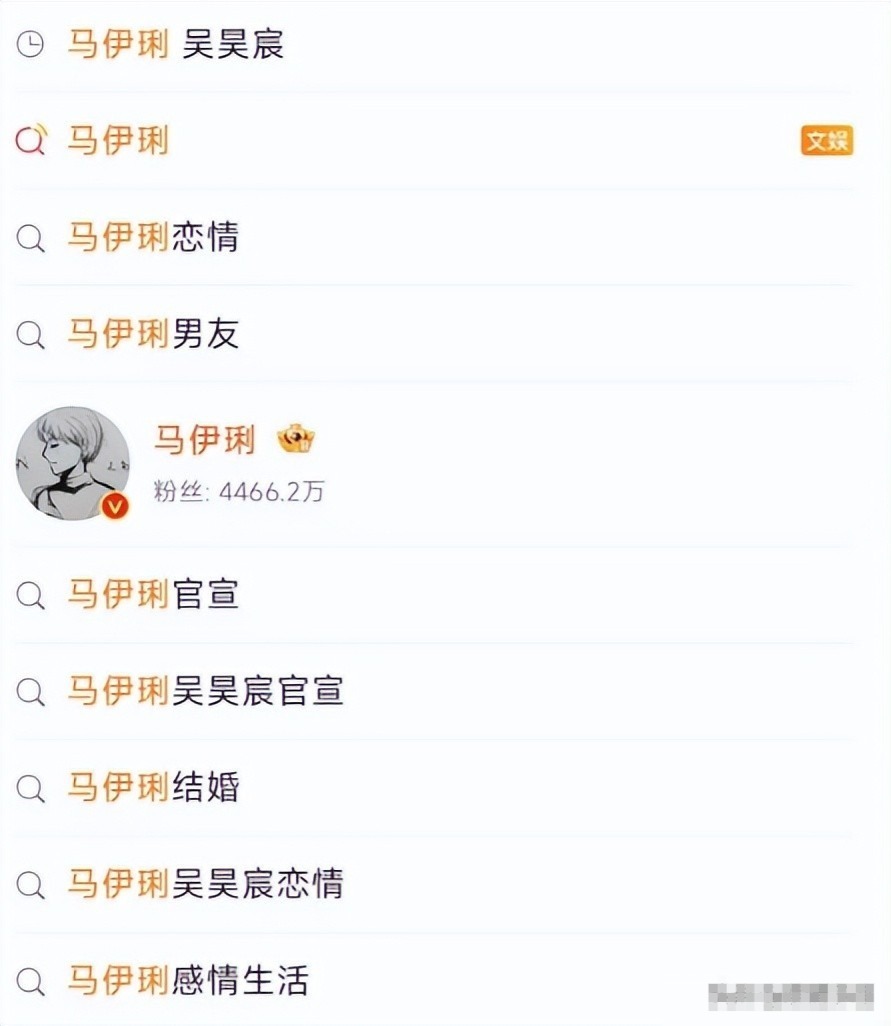The width and height of the screenshot is (891, 1026).
Task: Tap the suggestion 马伊琍结婚
Action: pyautogui.click(x=153, y=788)
